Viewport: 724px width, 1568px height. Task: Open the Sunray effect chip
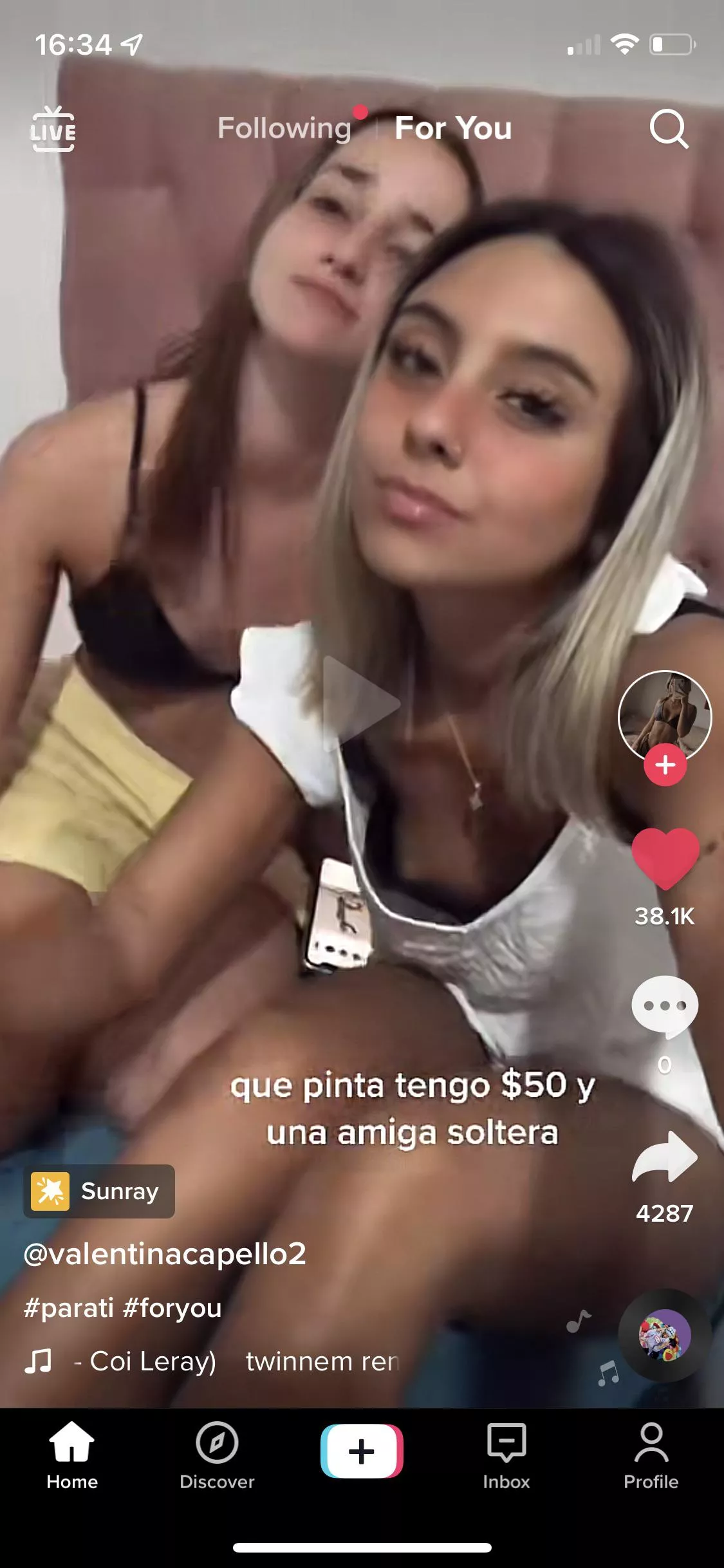[99, 1191]
